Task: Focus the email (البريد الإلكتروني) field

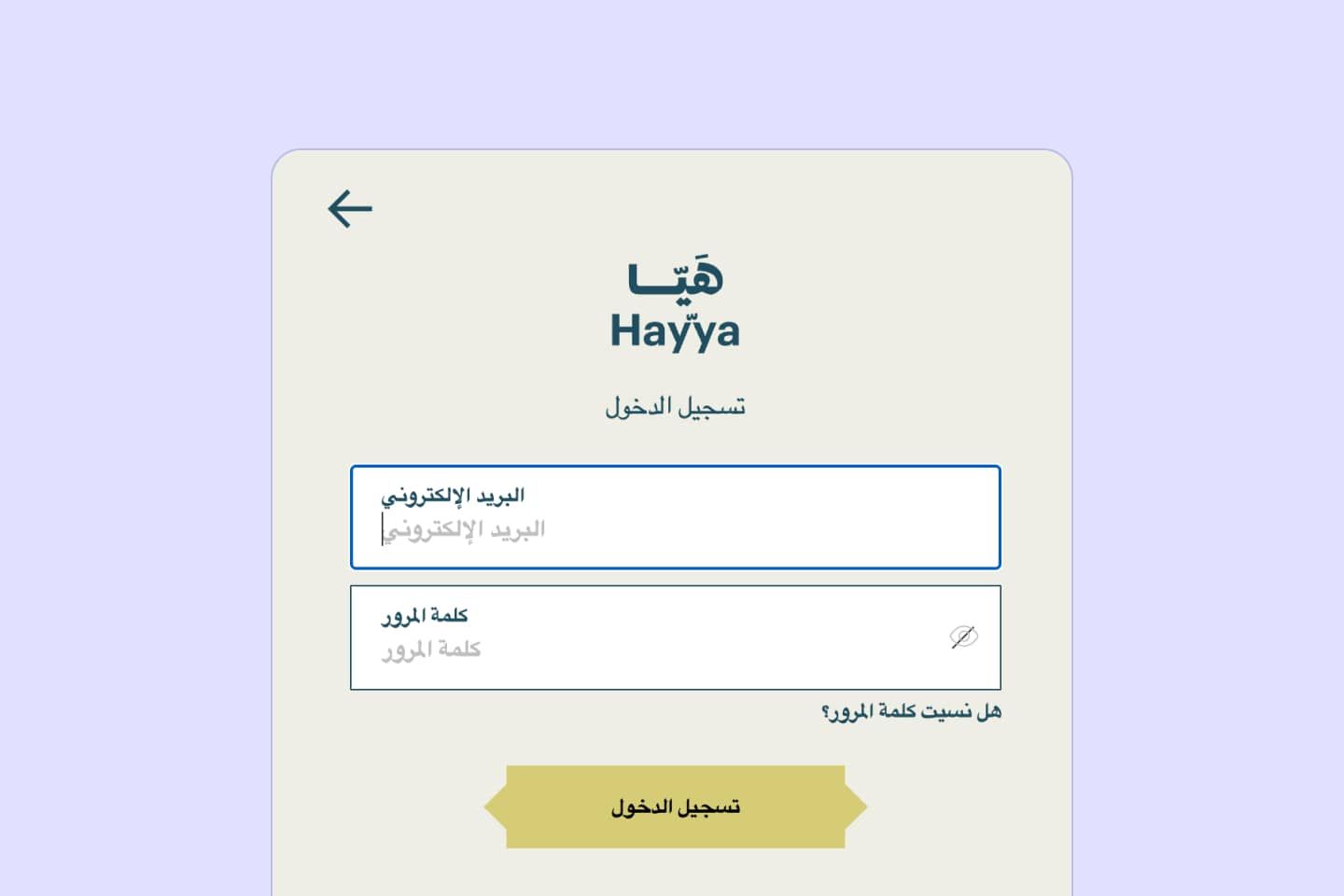Action: (675, 528)
